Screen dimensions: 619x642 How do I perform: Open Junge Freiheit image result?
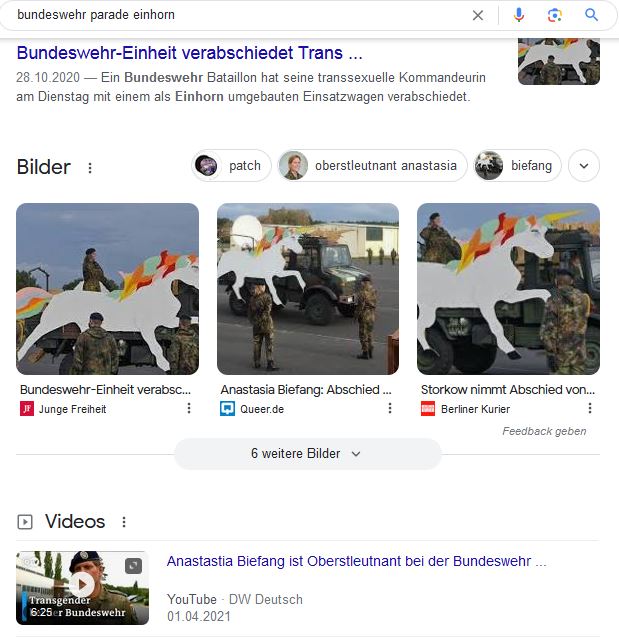point(107,289)
